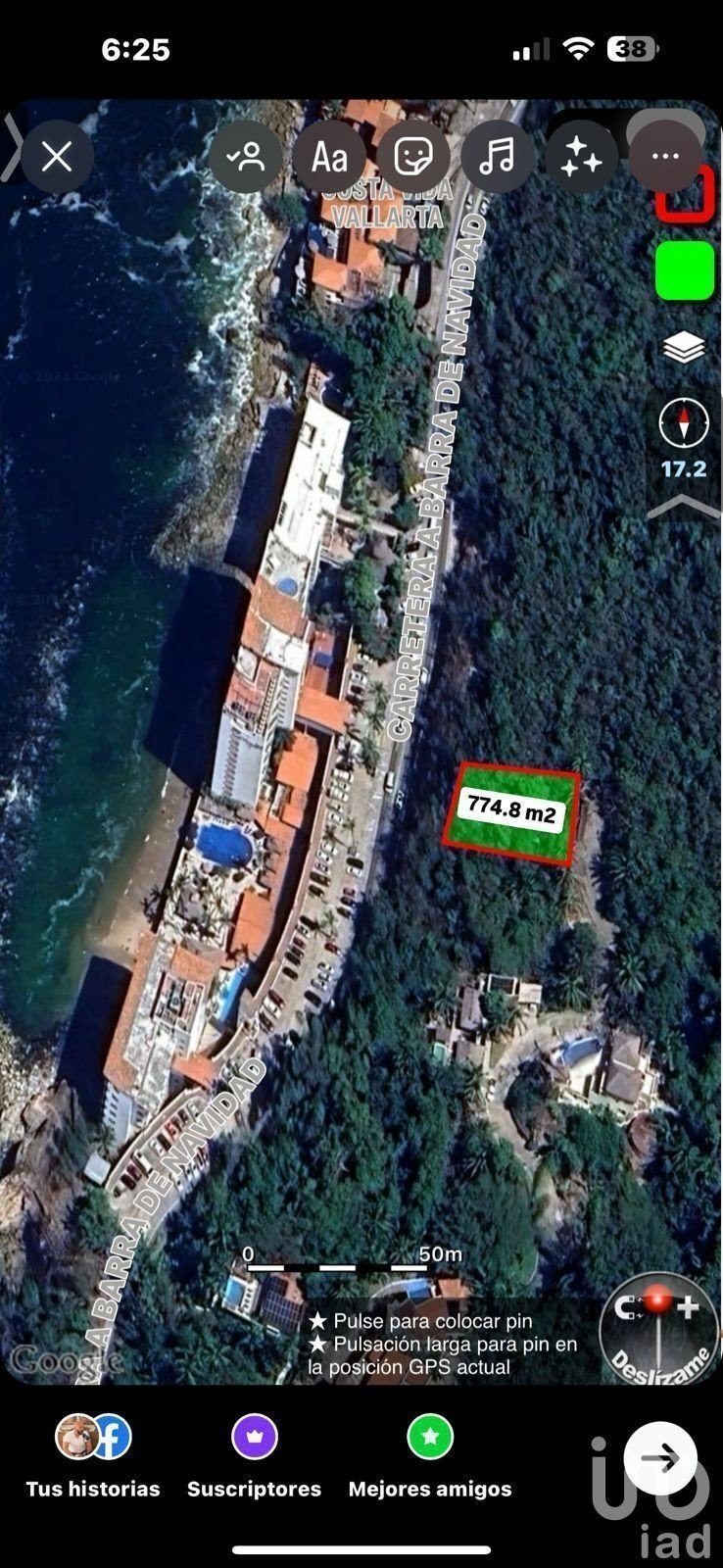Tag people in the story
Viewport: 723px width, 1568px height.
245,157
